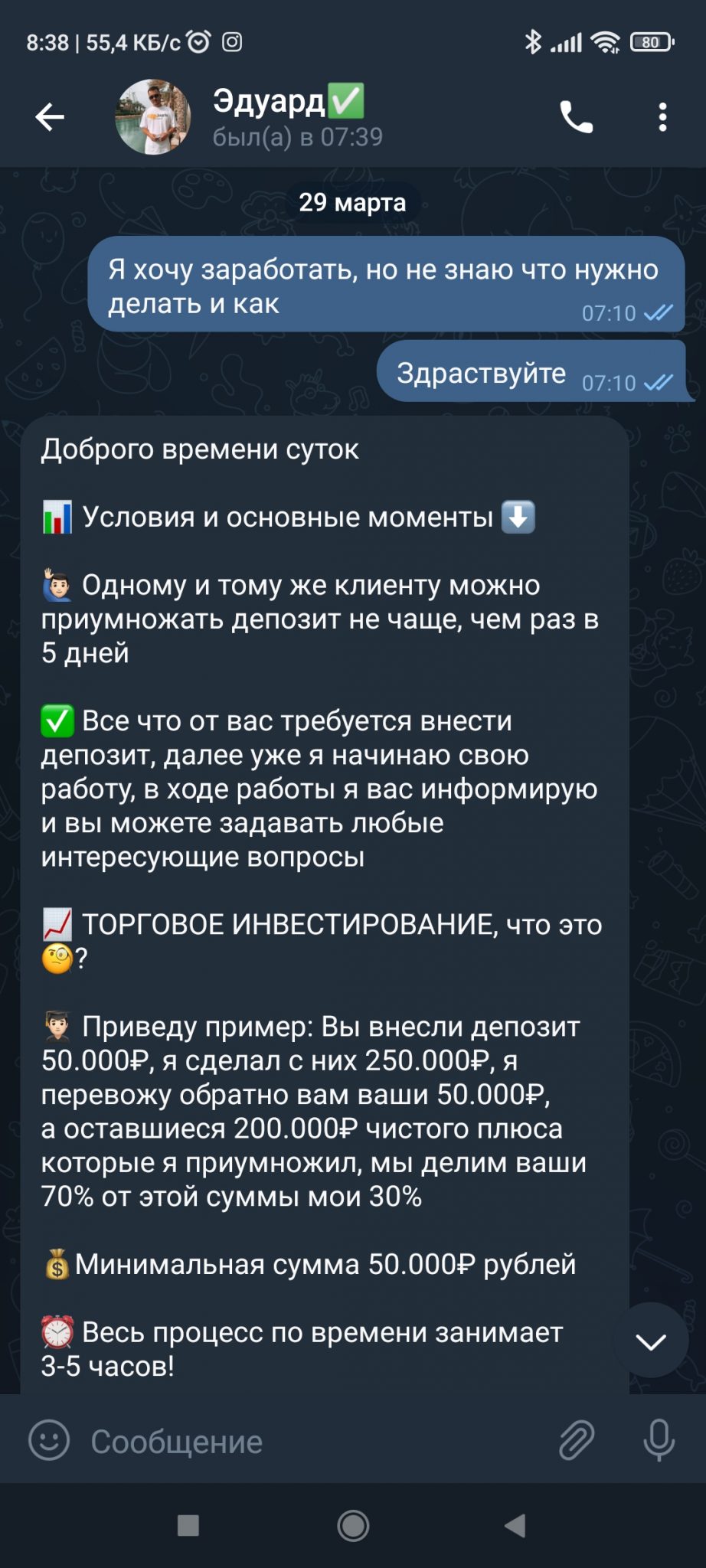
Task: Jump to the latest message with the down arrow
Action: pos(651,1341)
